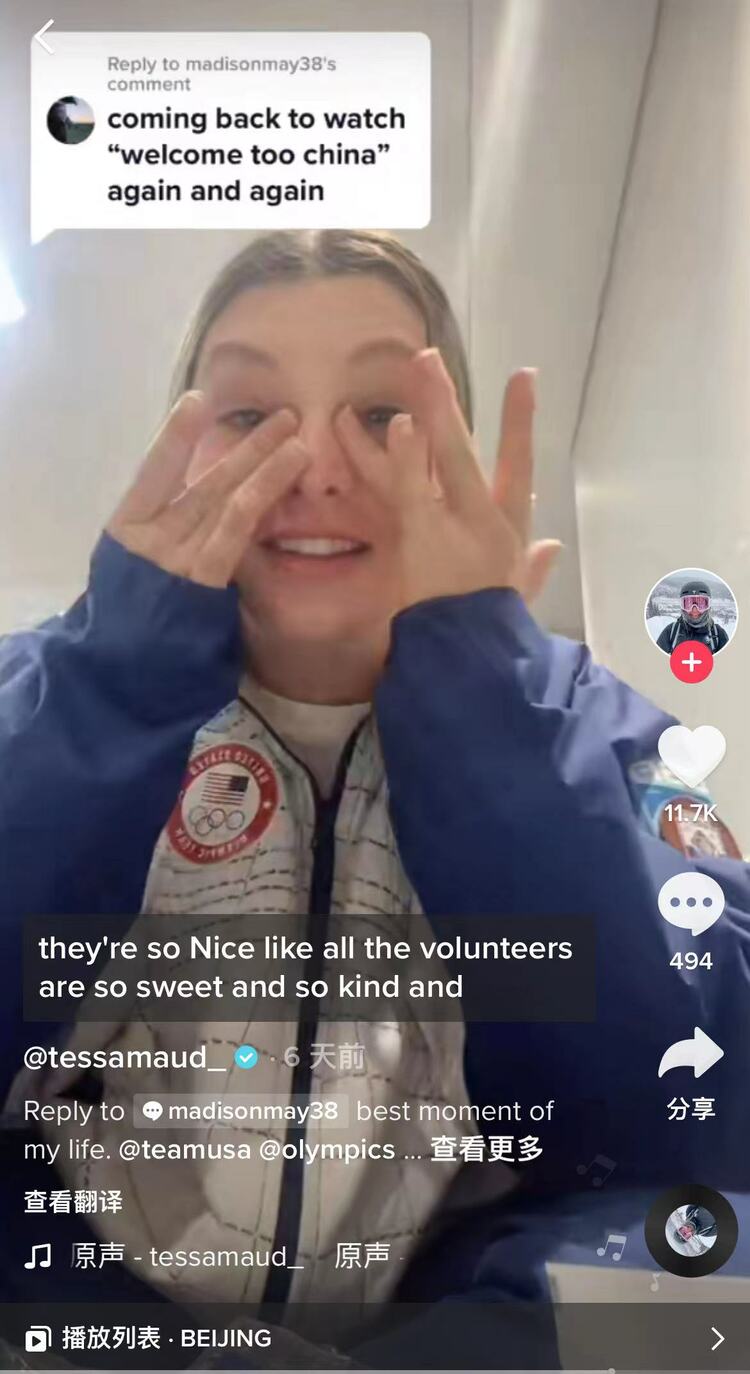Open the @teamusa mention in caption

(185, 1150)
